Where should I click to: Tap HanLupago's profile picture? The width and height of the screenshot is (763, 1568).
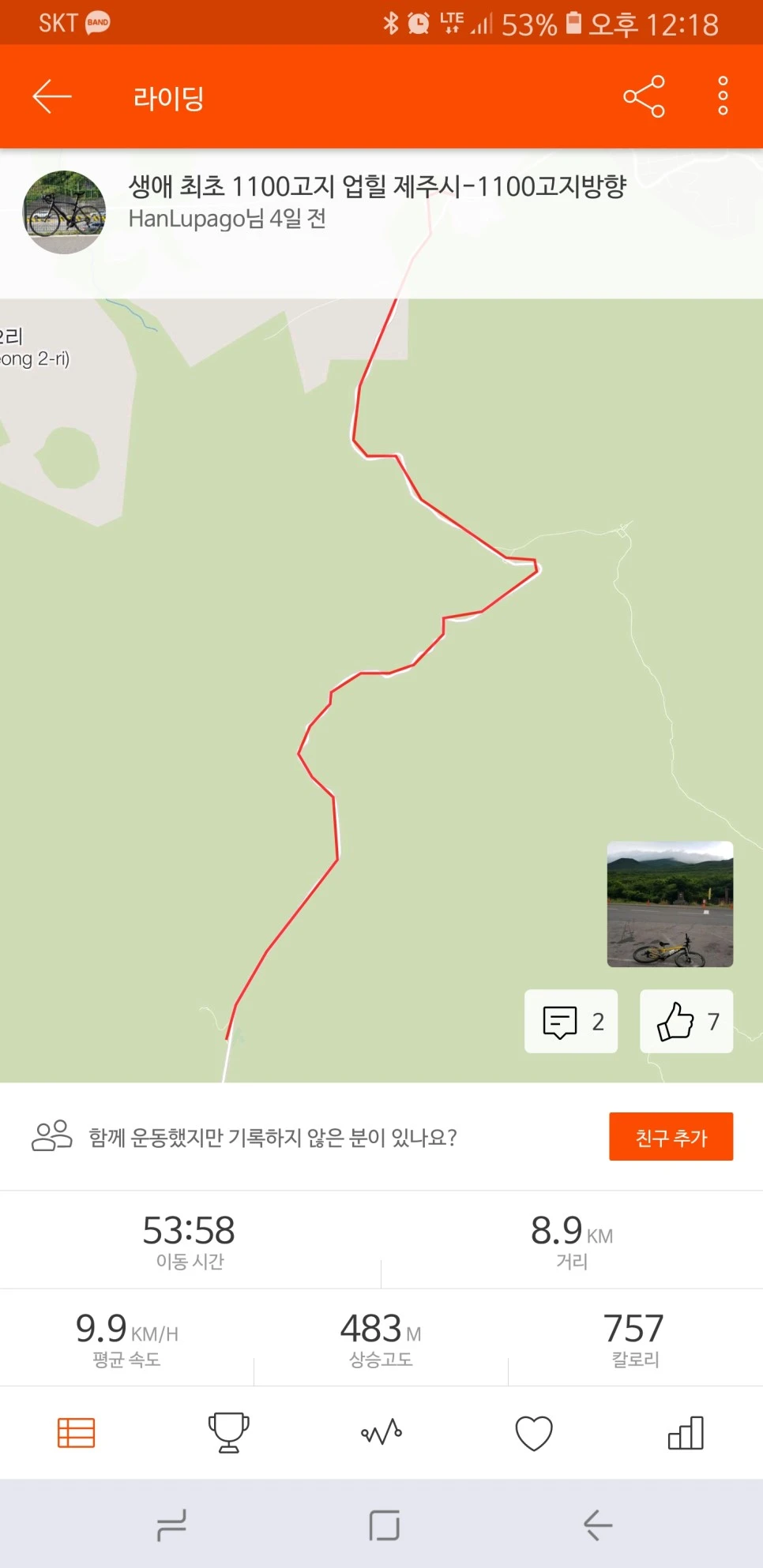(64, 212)
